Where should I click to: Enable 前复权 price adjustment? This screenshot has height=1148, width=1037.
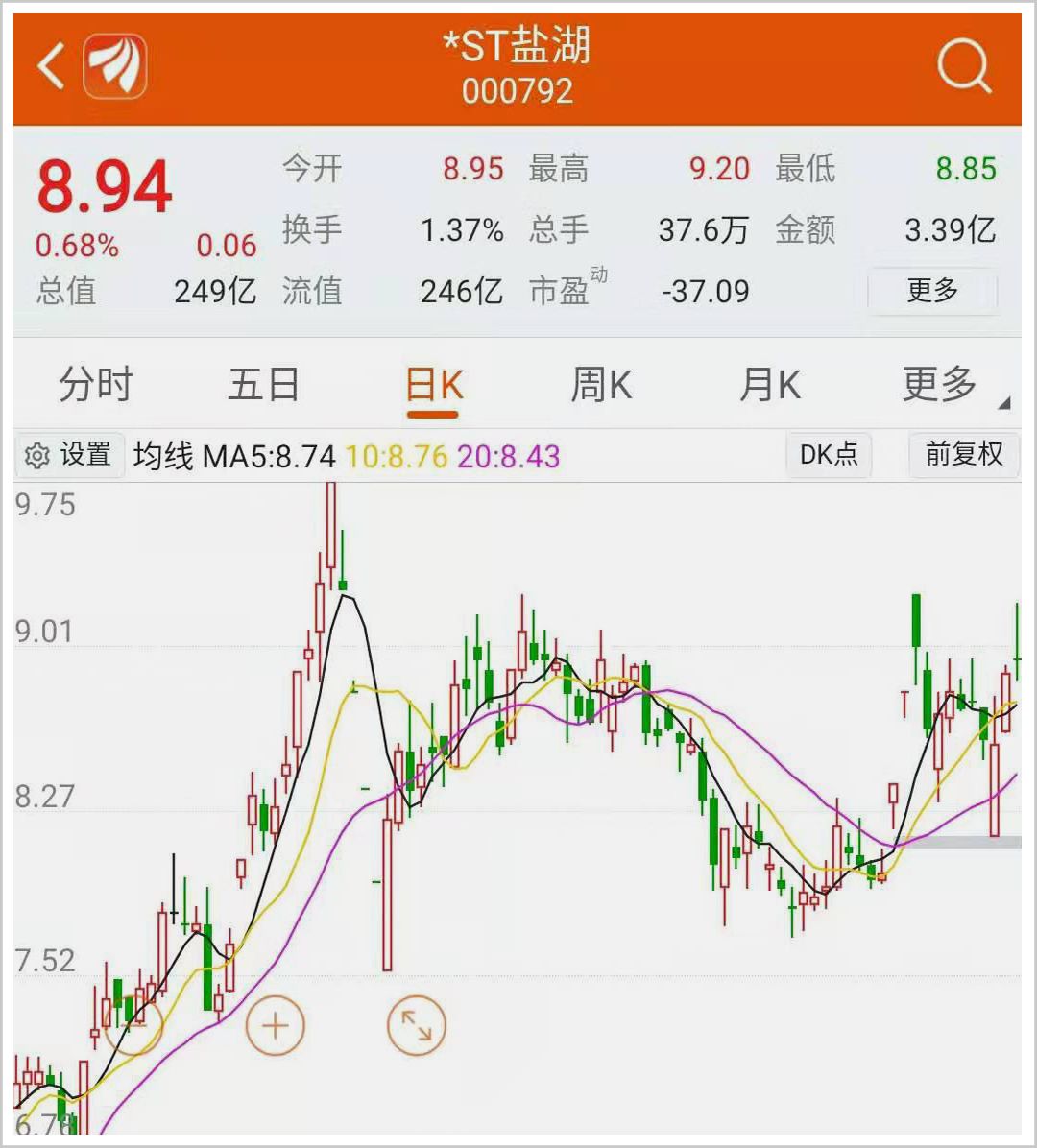pyautogui.click(x=963, y=454)
